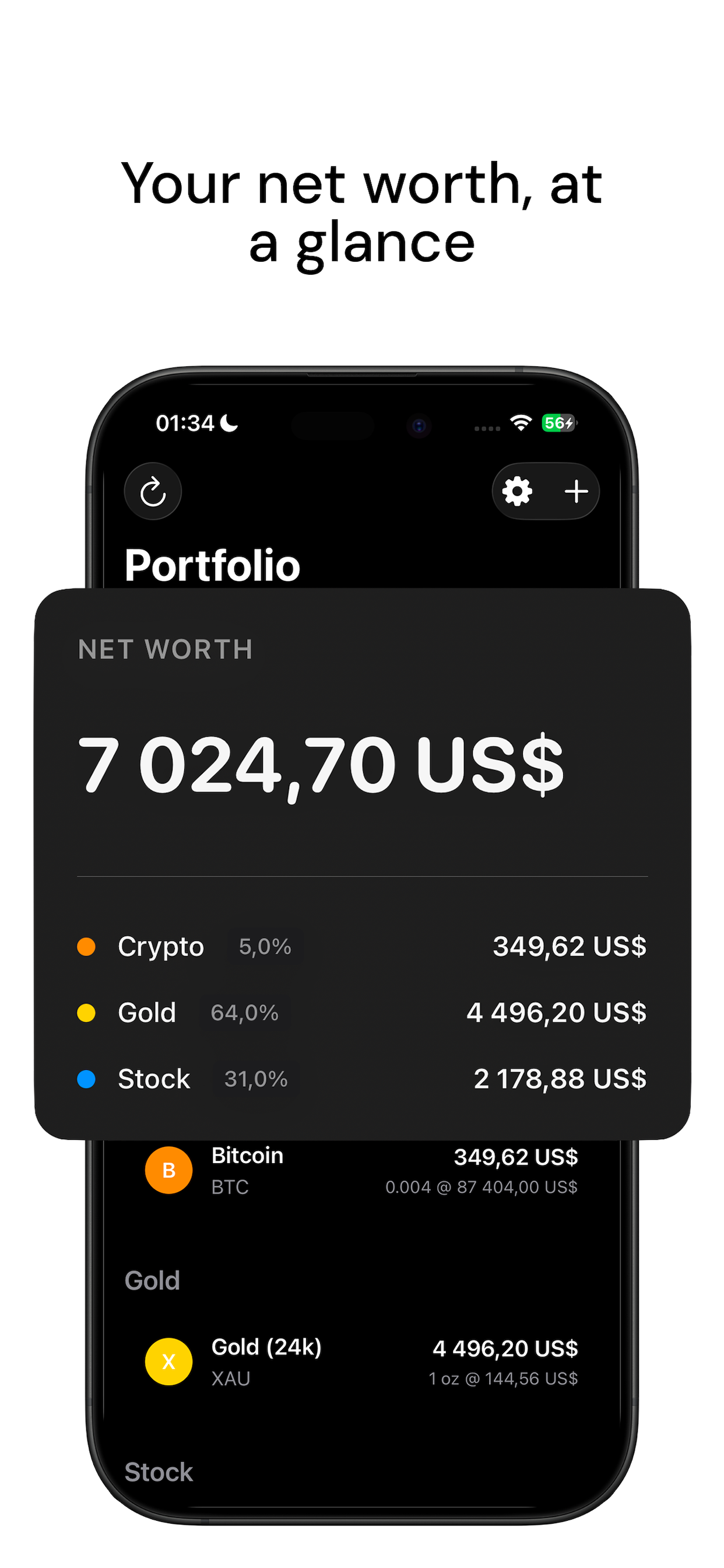Expand the Gold section header
This screenshot has height=1568, width=724.
point(152,1279)
